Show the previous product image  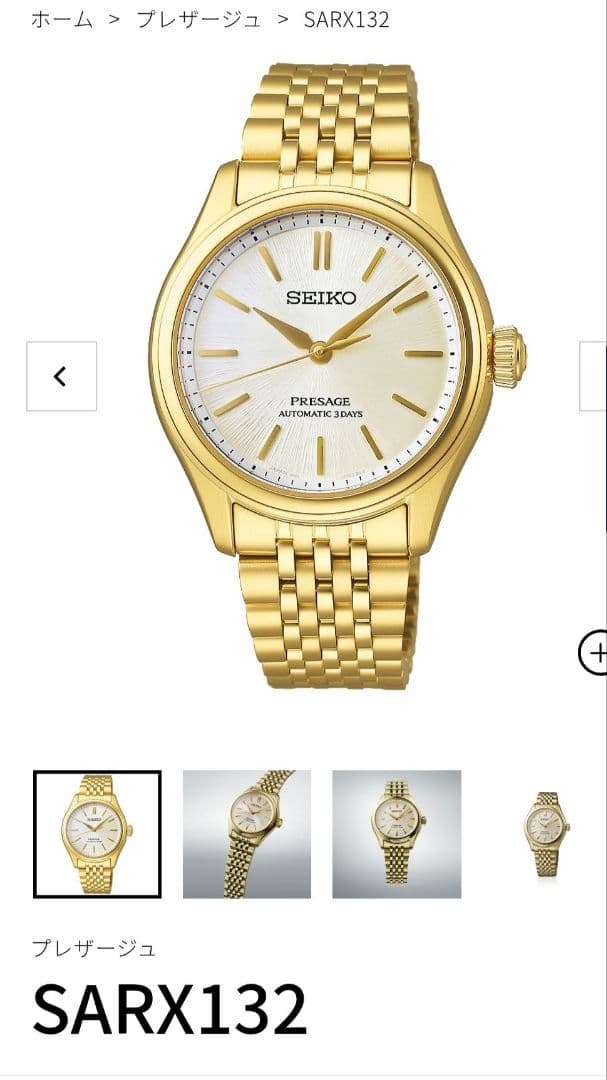pos(61,376)
